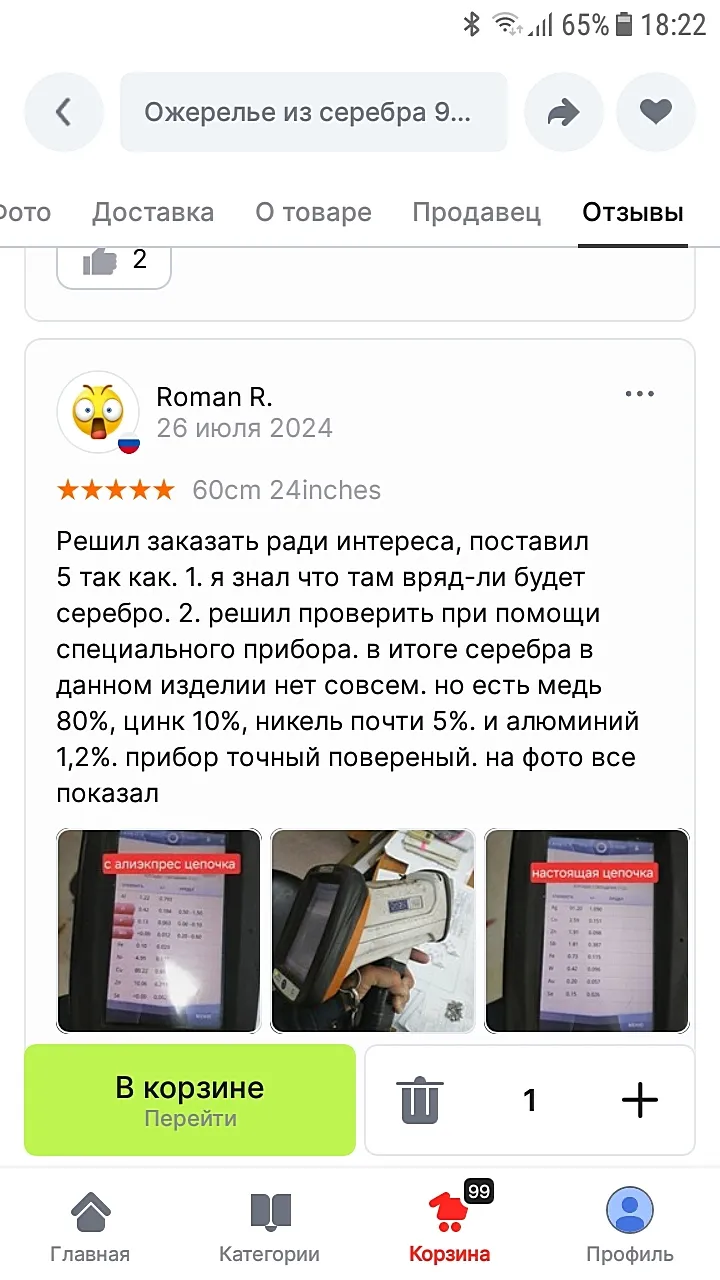Switch to the О товаре tab
This screenshot has height=1280, width=720.
pyautogui.click(x=313, y=212)
